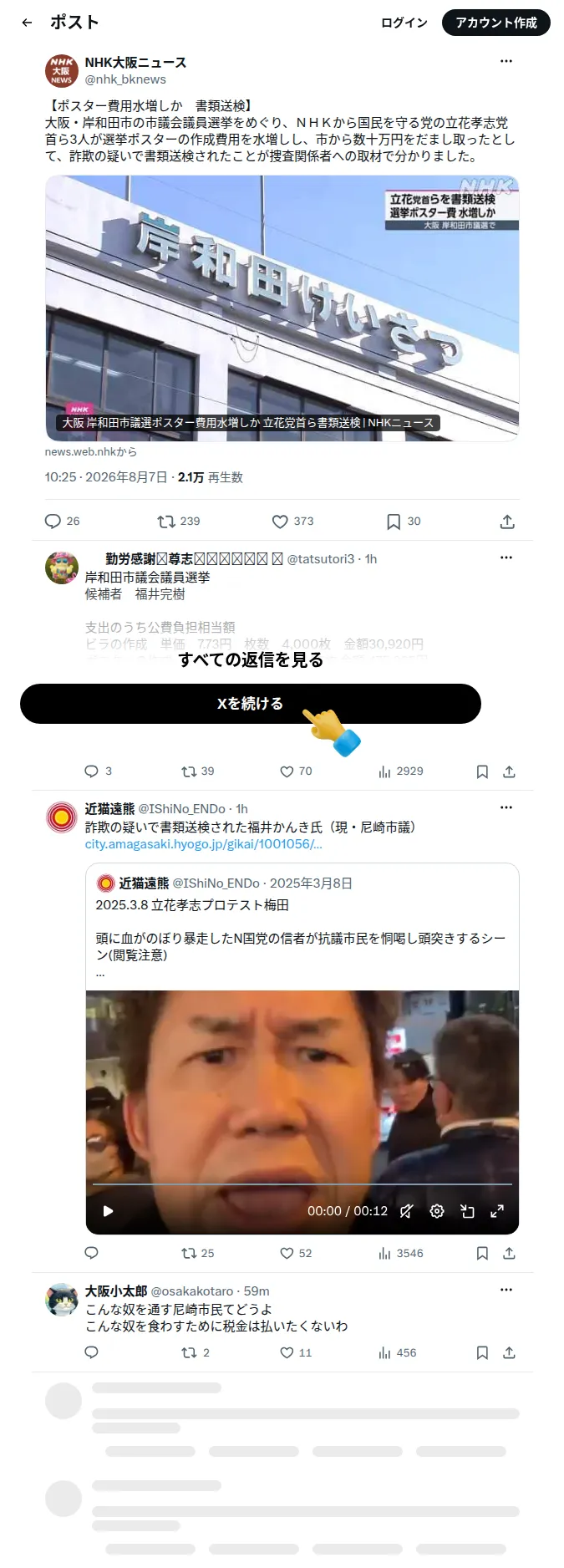Play the quoted video from 近猫遠熊
This screenshot has width=564, height=1568.
tap(108, 1211)
